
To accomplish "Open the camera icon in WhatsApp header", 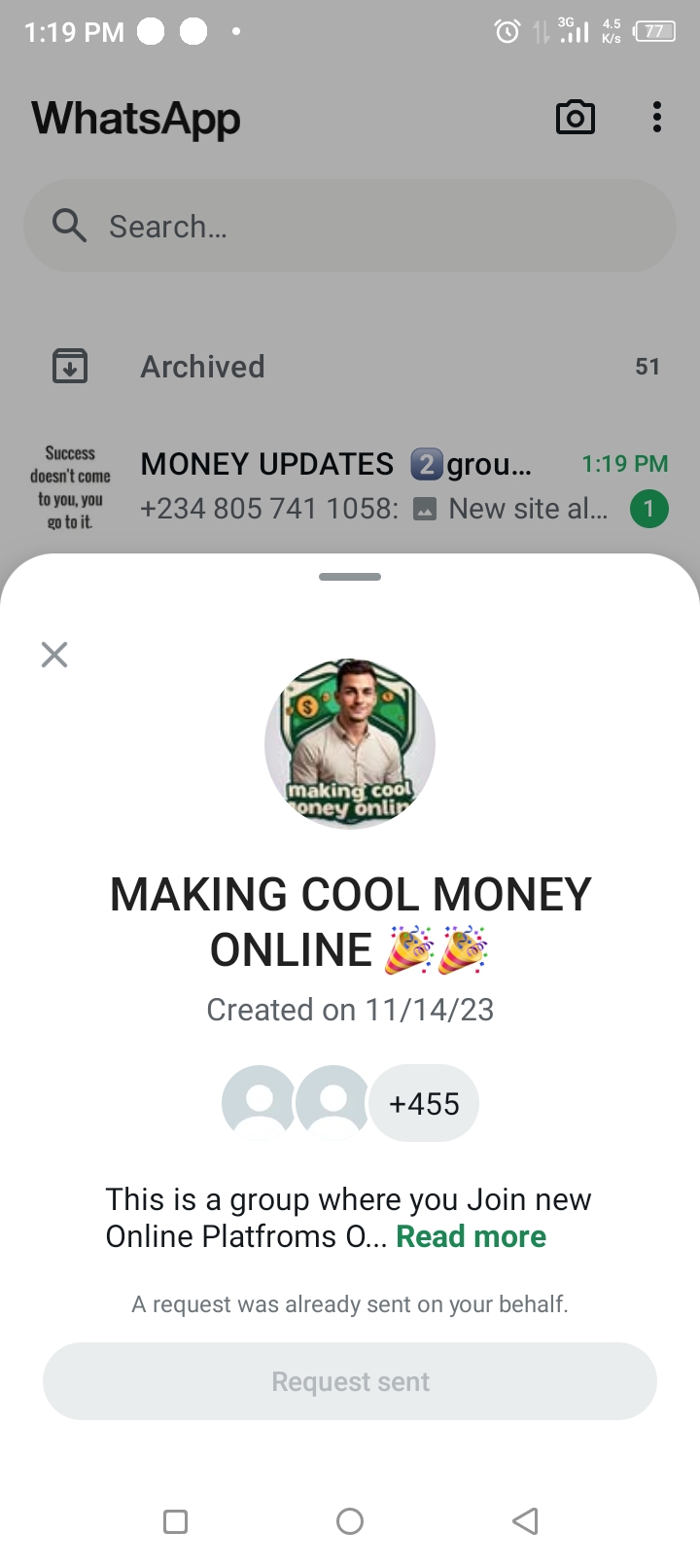I will coord(575,118).
